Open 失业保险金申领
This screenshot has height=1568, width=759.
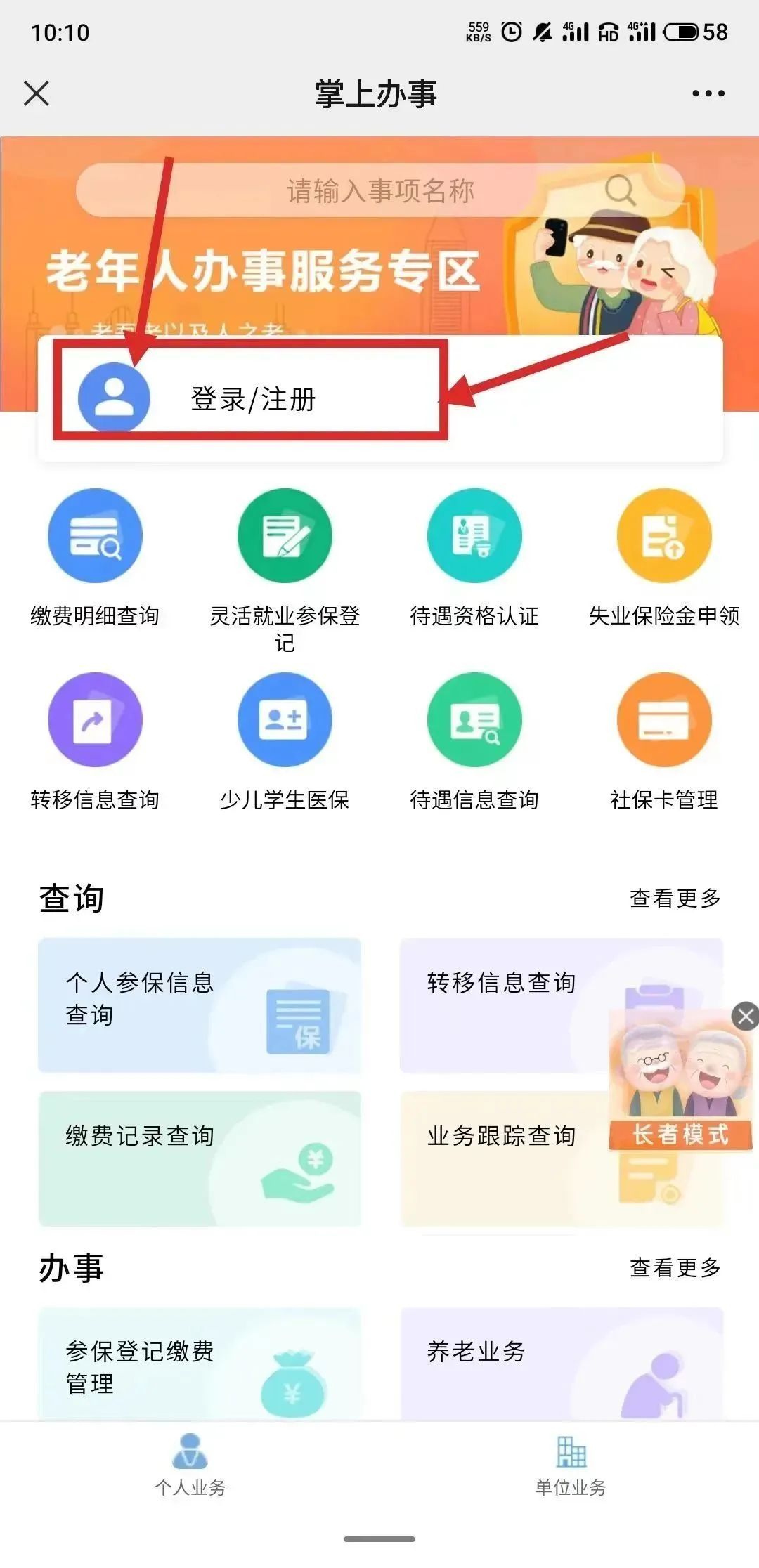click(664, 536)
